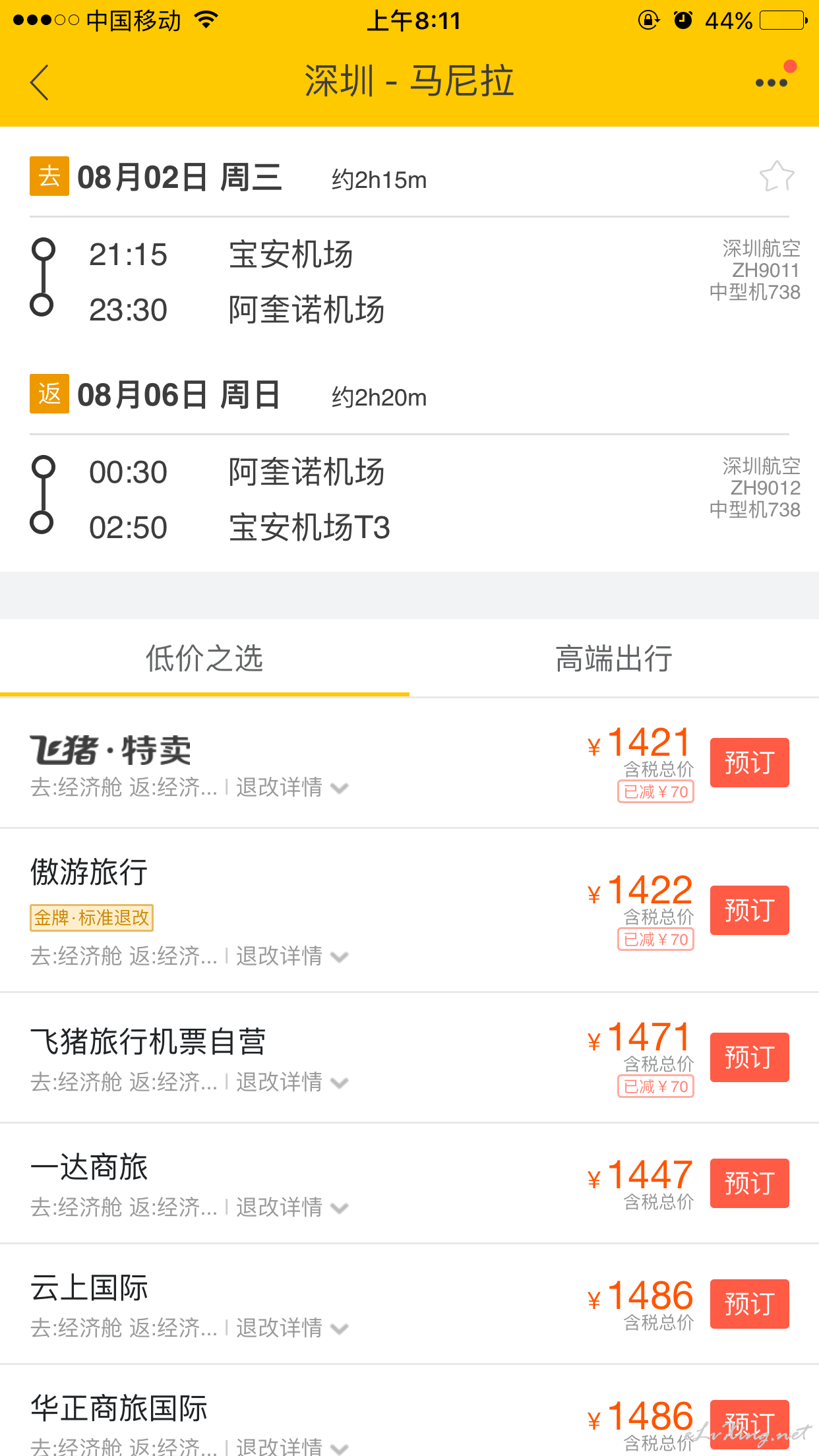Book the 傲游旅行 fare at ¥1422
Viewport: 819px width, 1456px height.
pos(749,910)
